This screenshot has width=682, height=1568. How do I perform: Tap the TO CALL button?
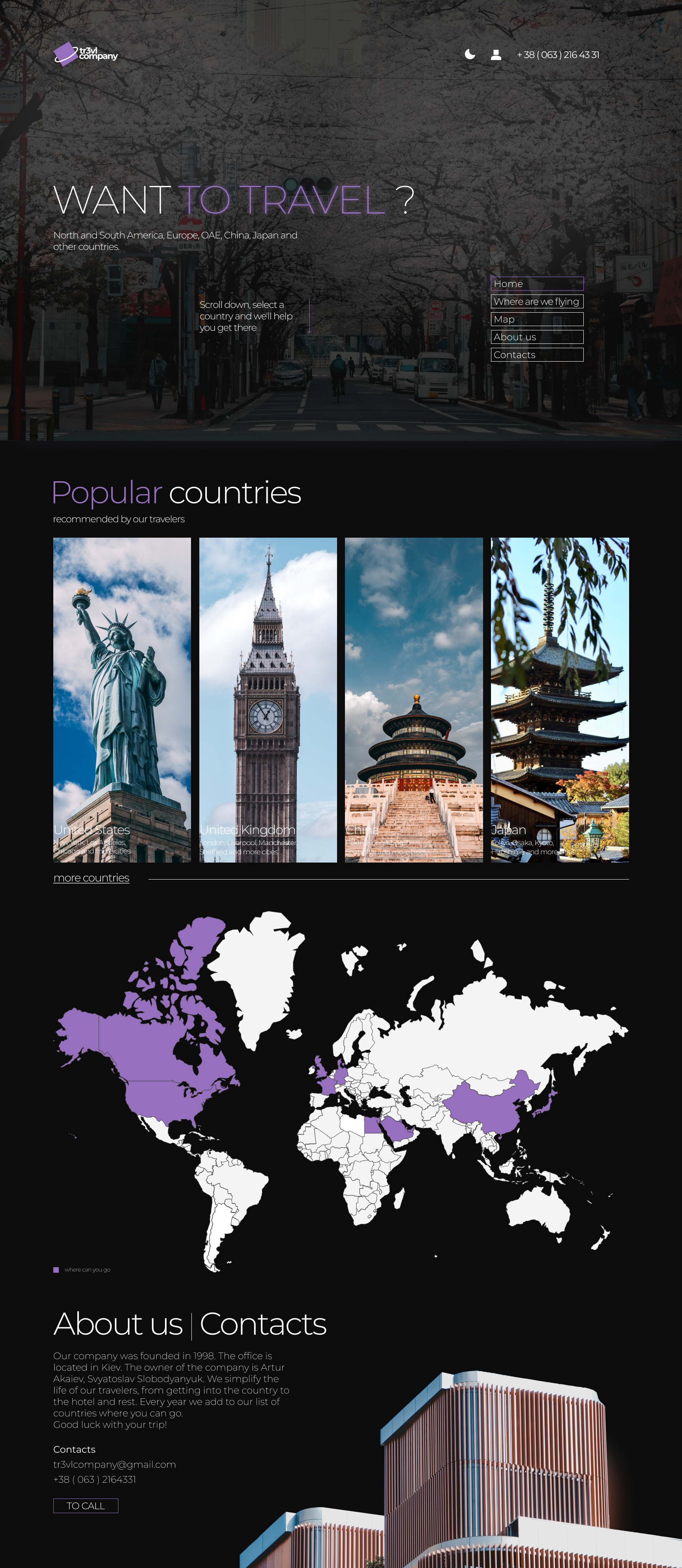[x=86, y=1505]
